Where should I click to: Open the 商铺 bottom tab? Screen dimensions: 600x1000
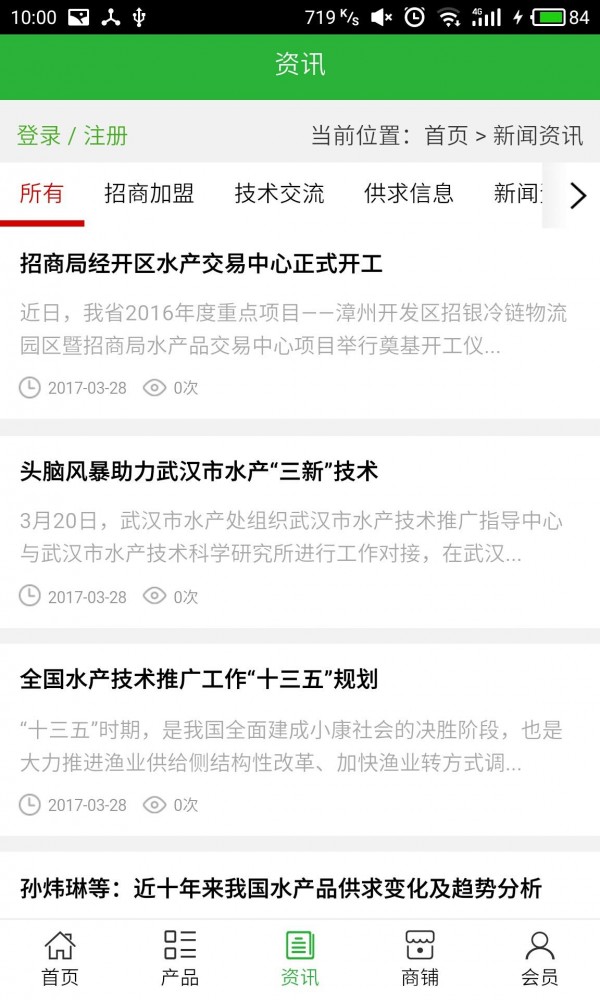click(x=420, y=958)
